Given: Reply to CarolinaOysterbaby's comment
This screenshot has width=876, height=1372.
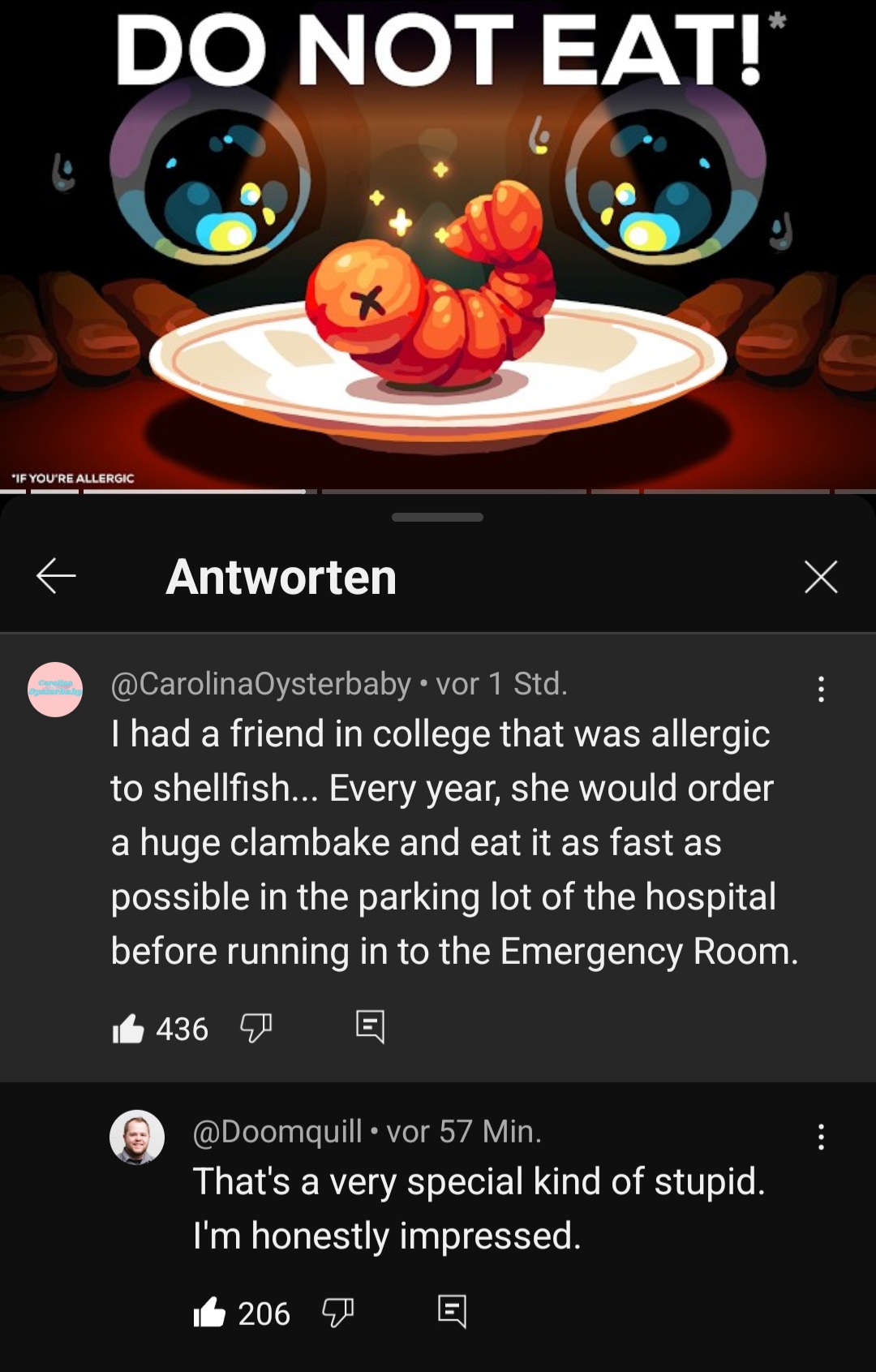Looking at the screenshot, I should 370,1026.
